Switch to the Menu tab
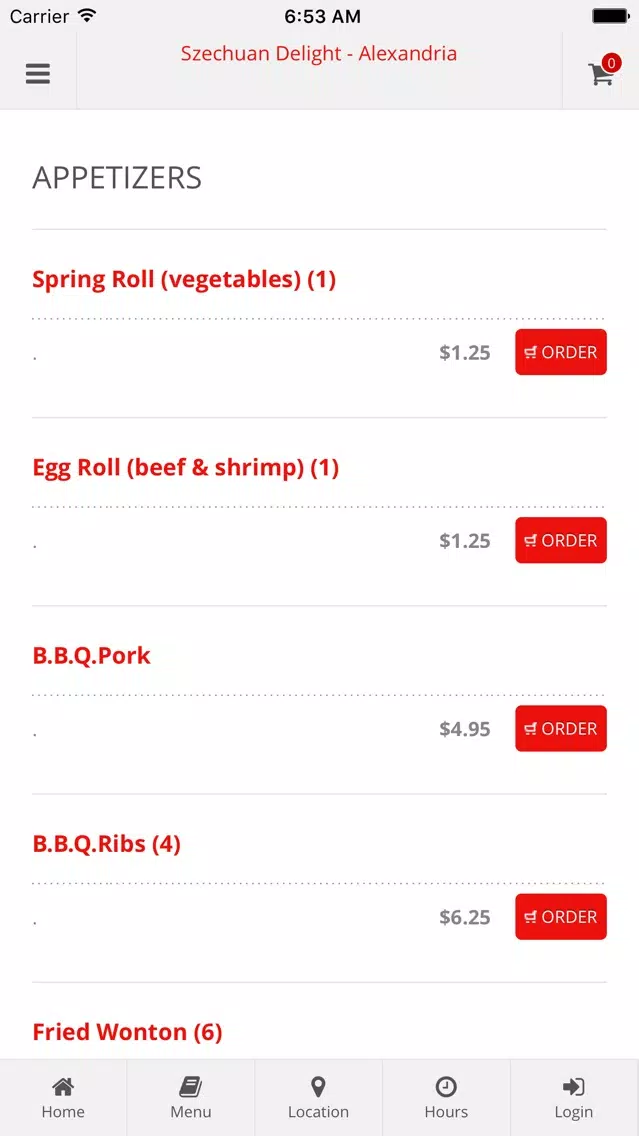 tap(191, 1098)
